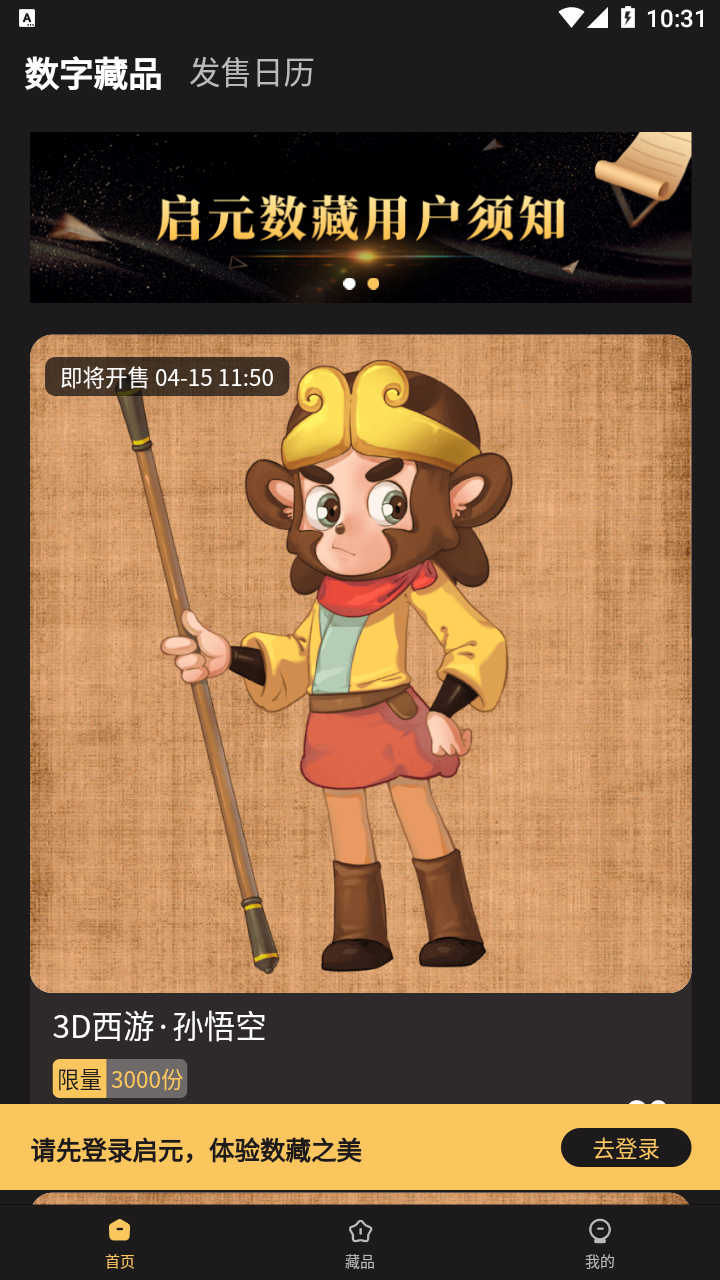Open the 3D西游·孙悟空 collectible card
Screen dimensions: 720x1280
coord(360,665)
